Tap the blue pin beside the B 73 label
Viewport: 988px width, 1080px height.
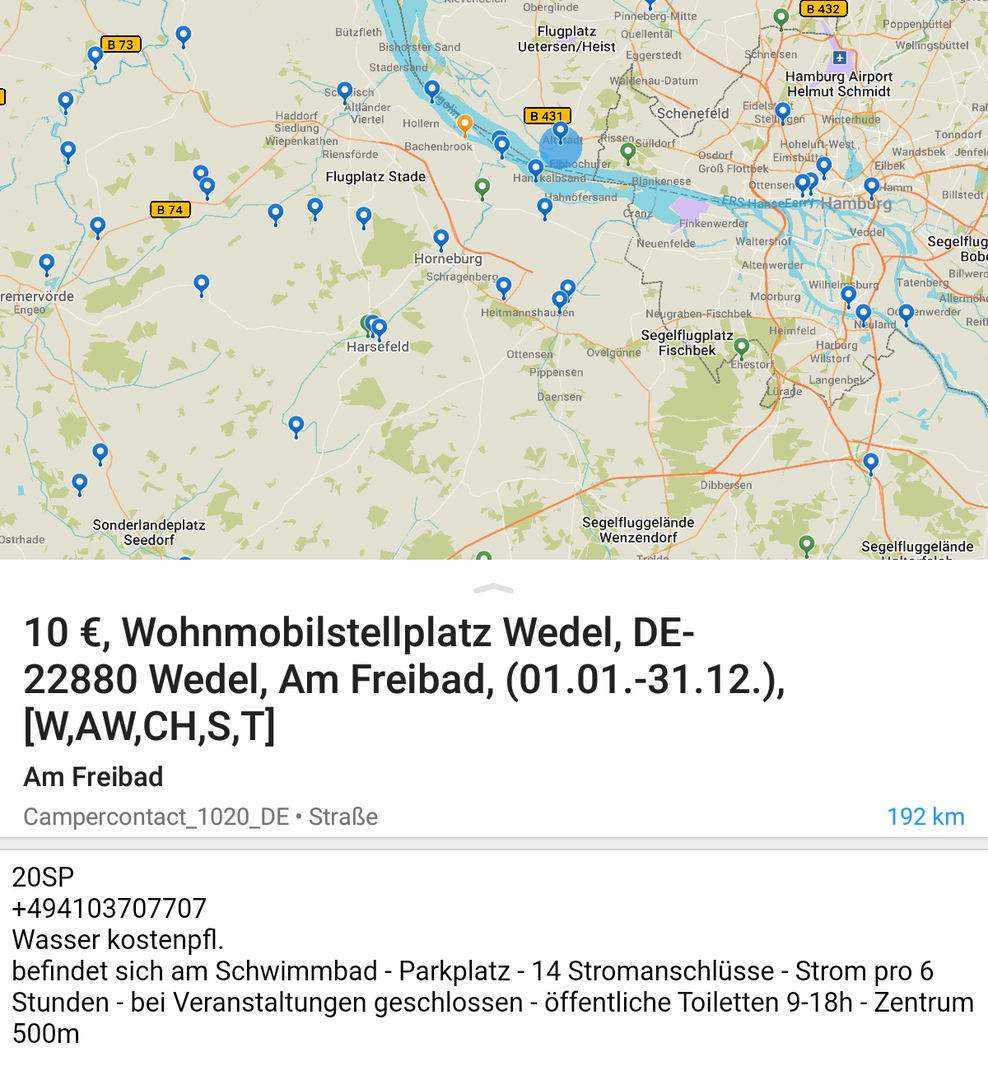95,55
